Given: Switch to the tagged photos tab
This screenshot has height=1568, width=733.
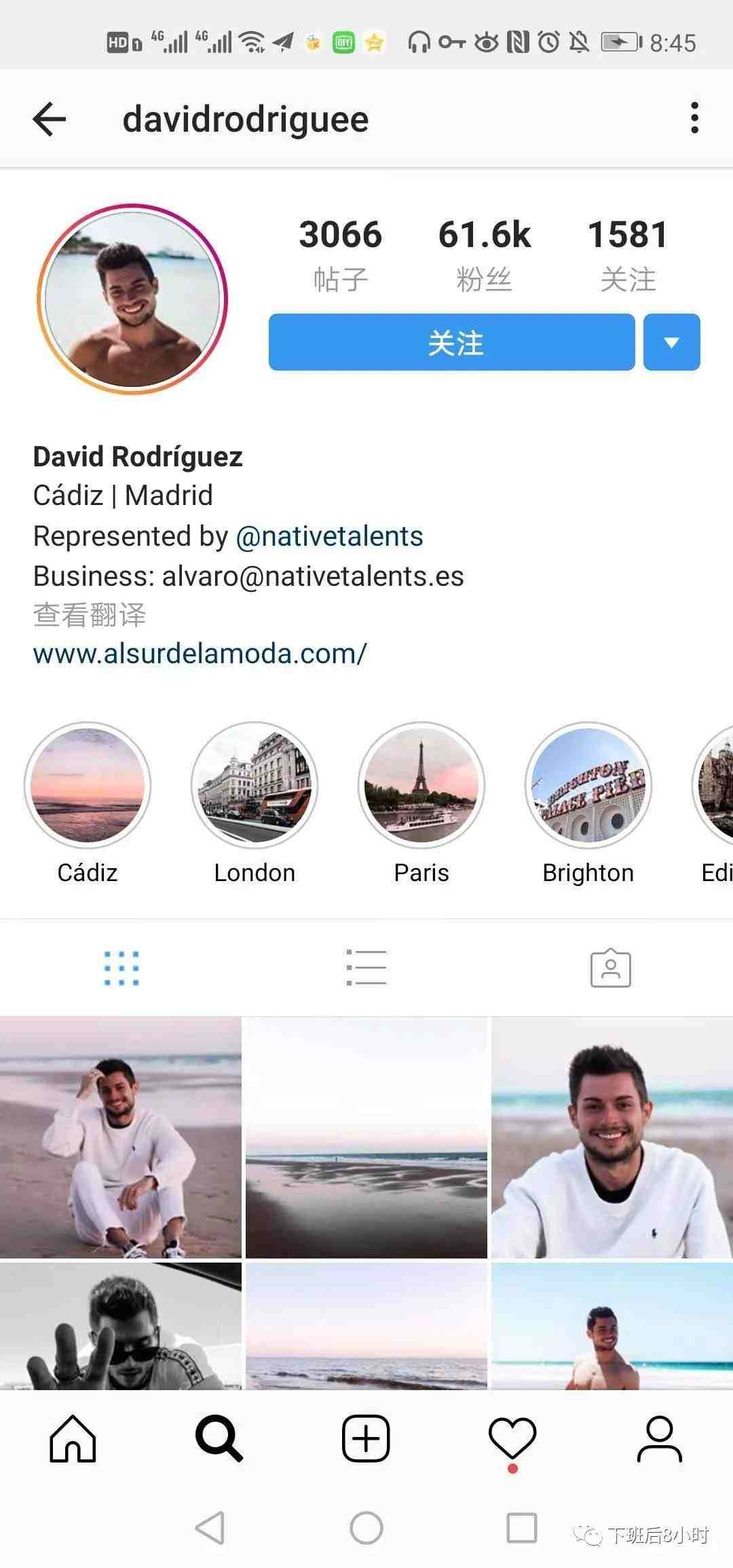Looking at the screenshot, I should [x=610, y=968].
